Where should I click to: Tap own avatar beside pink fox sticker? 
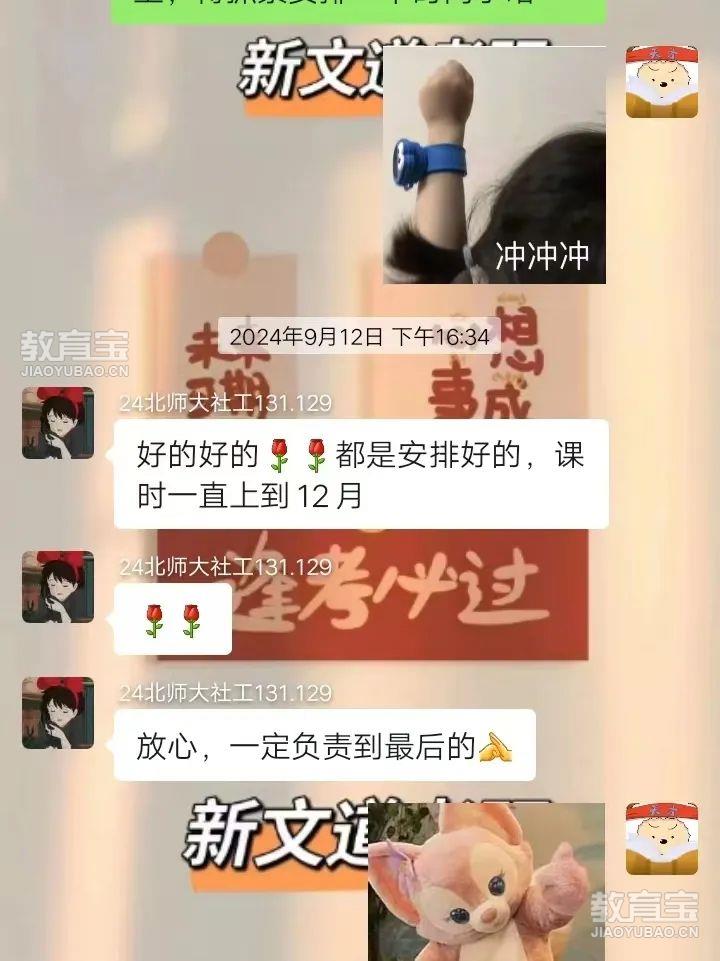point(661,838)
